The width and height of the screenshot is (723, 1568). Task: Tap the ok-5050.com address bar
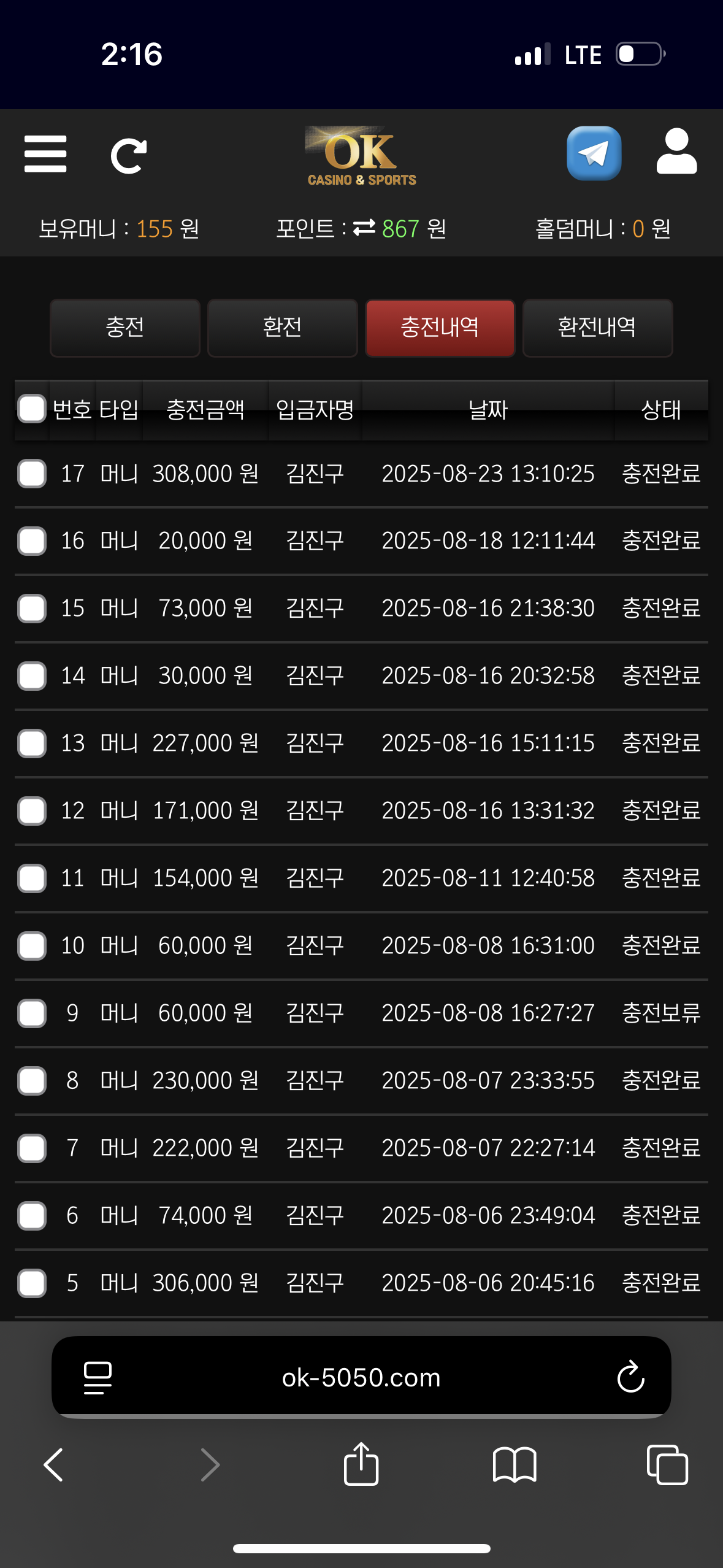(x=361, y=1378)
